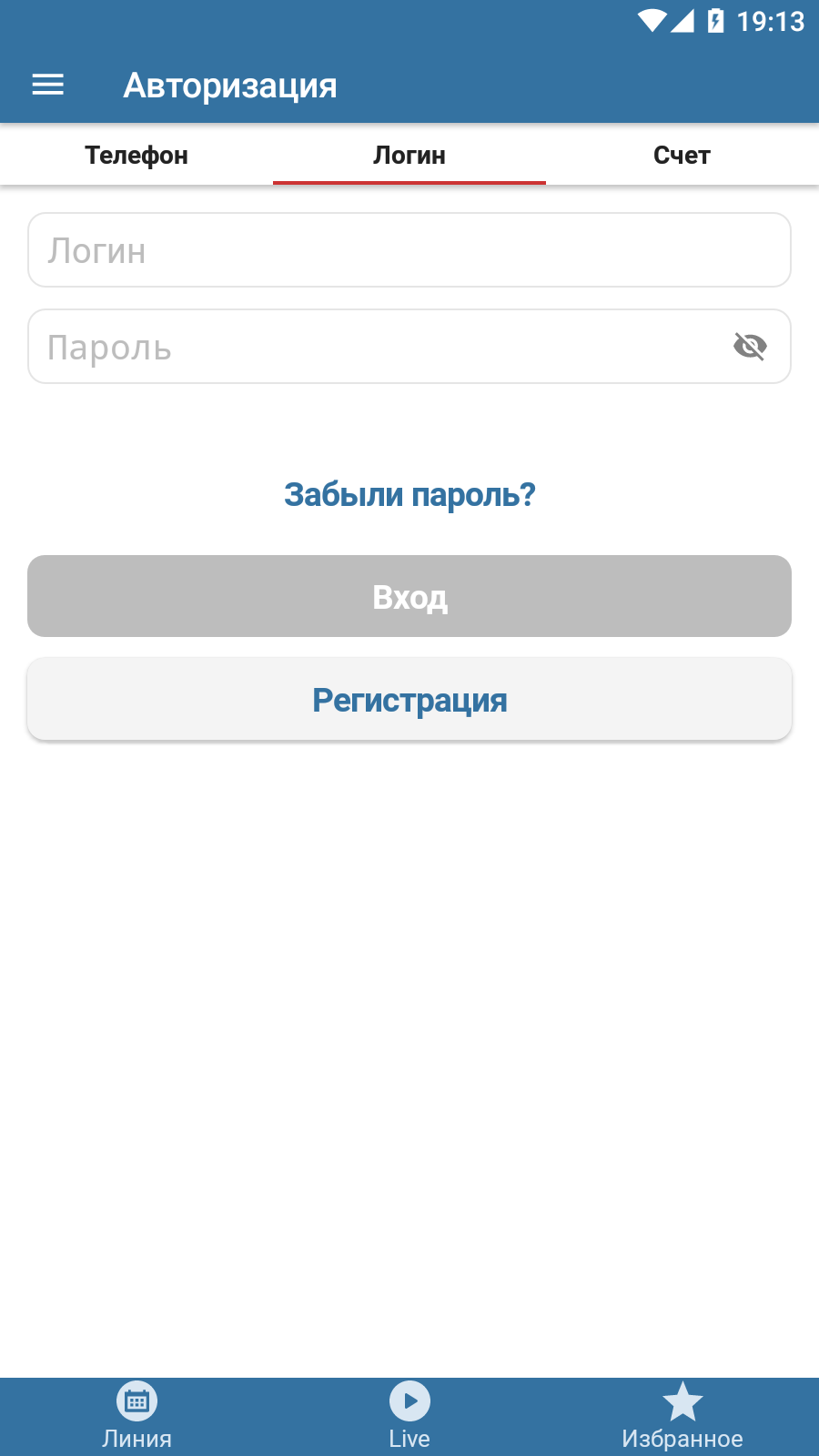Screen dimensions: 819x1456
Task: Focus the Логин input field
Action: [x=409, y=250]
